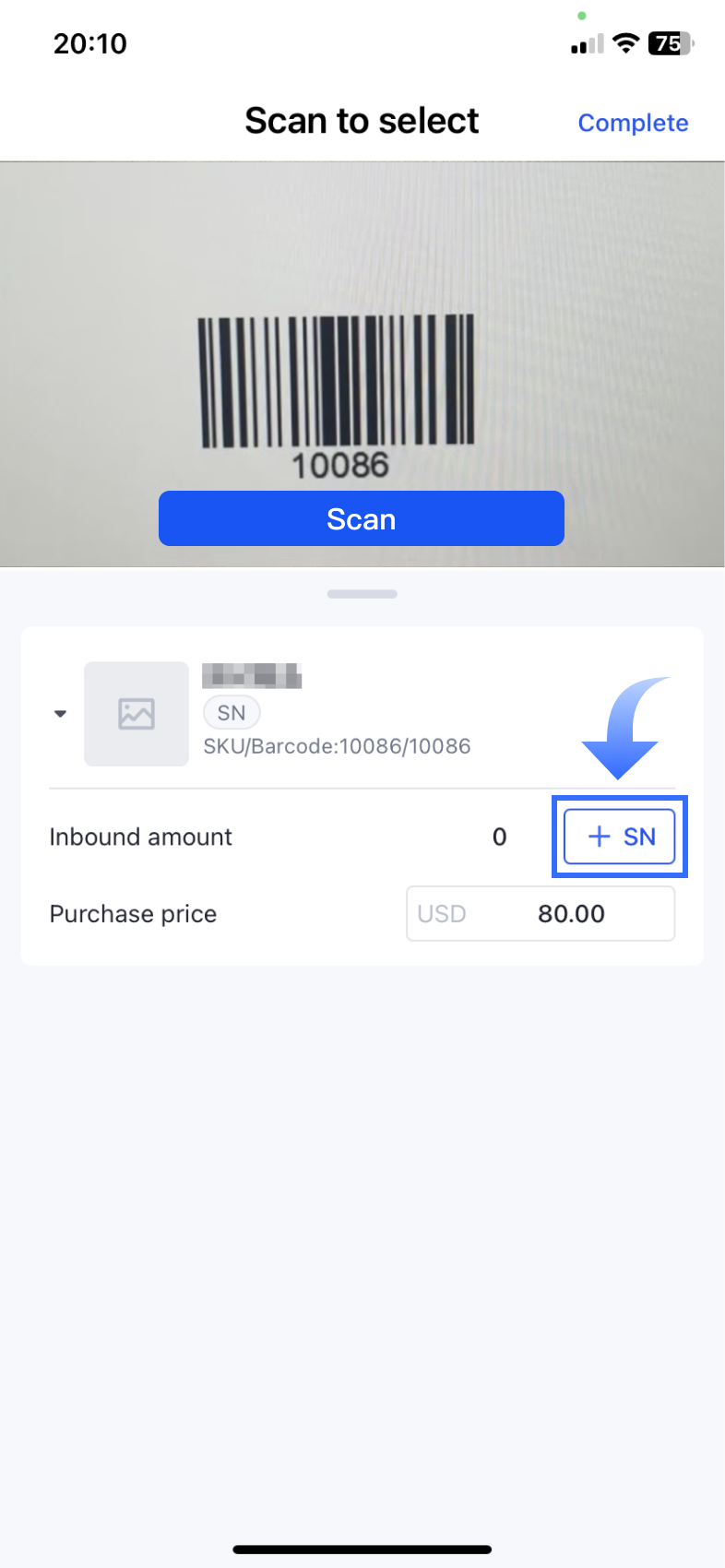Add a serial number with + SN
The image size is (725, 1568).
[x=620, y=837]
